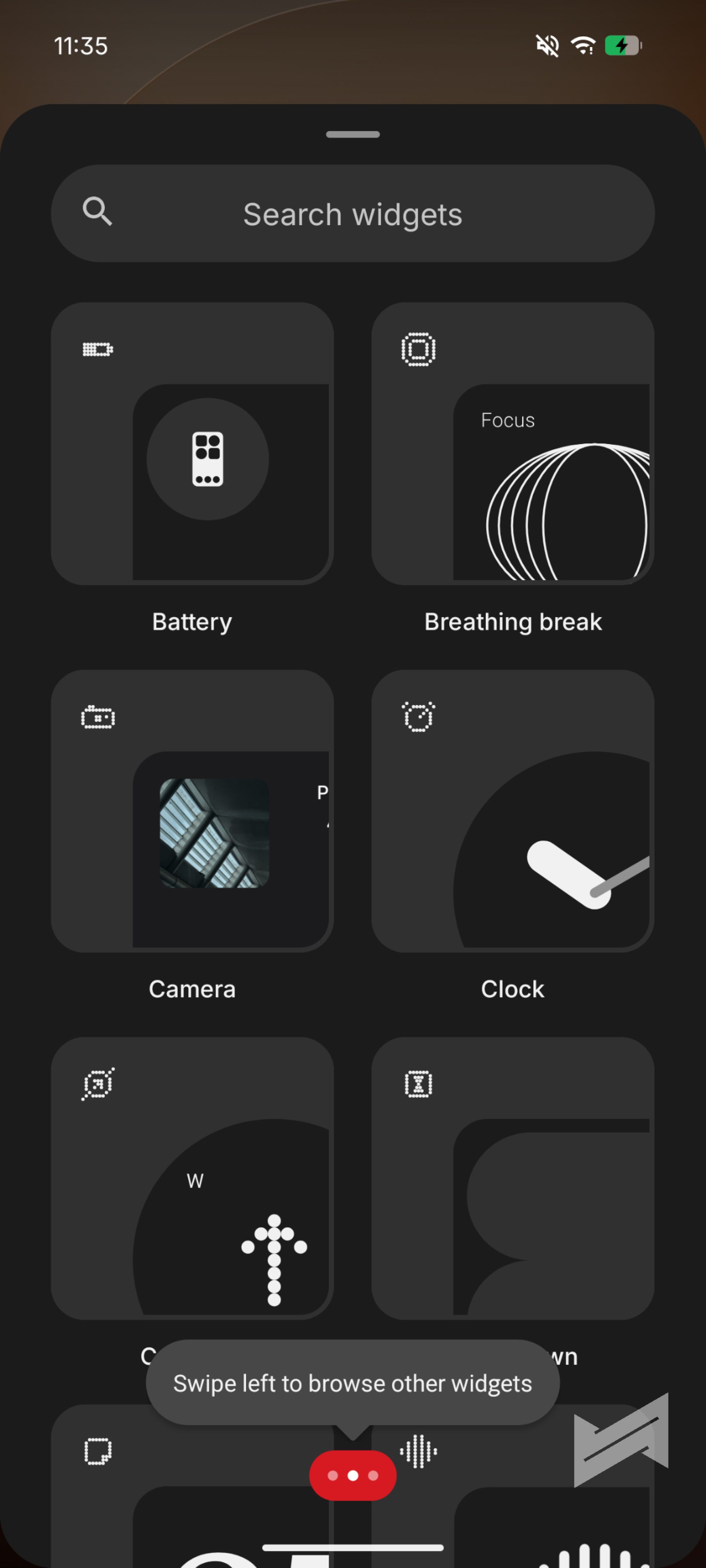This screenshot has height=1568, width=706.
Task: Click the magnifier icon in the search bar
Action: click(98, 212)
